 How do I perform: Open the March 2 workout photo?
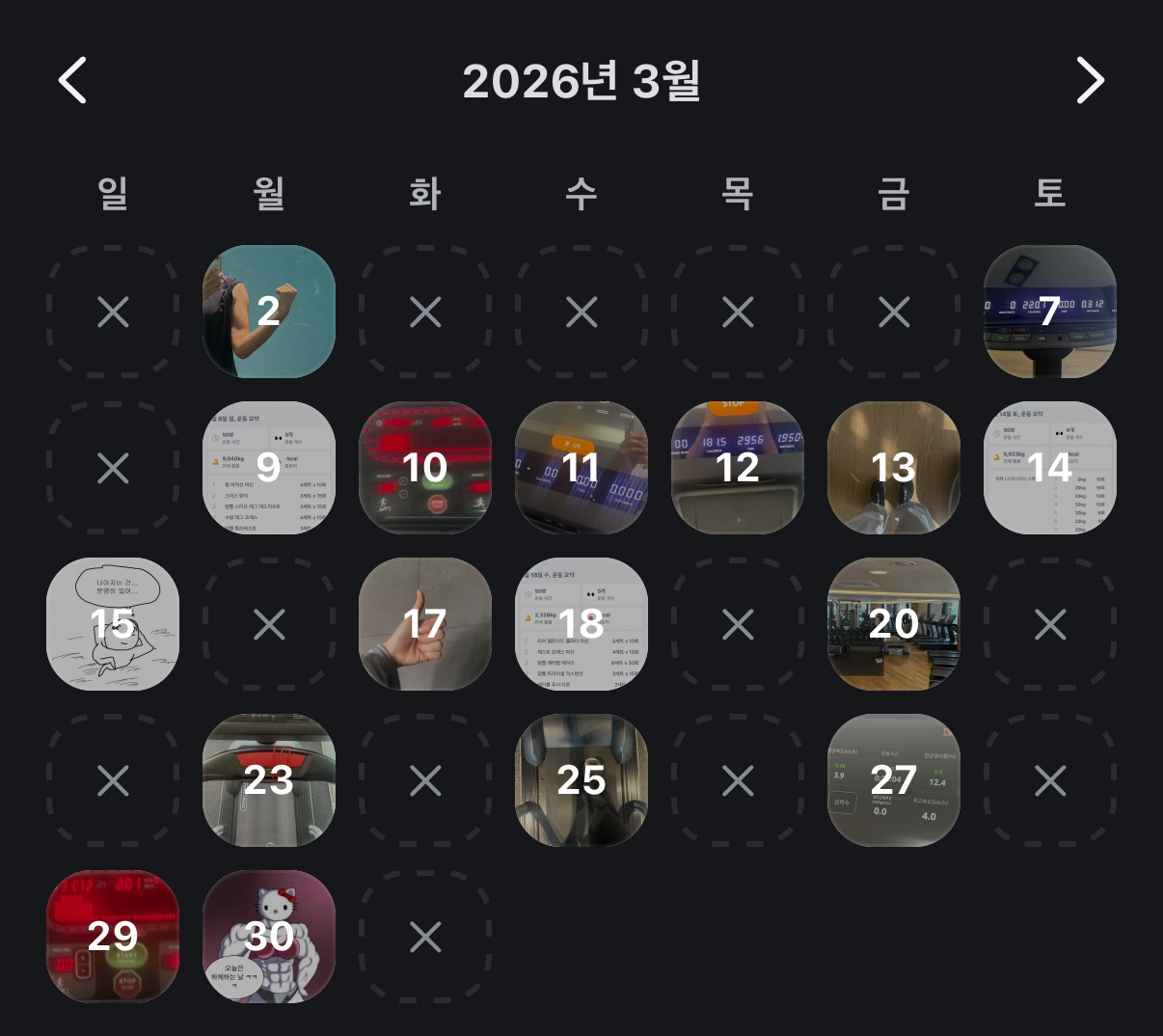point(269,312)
